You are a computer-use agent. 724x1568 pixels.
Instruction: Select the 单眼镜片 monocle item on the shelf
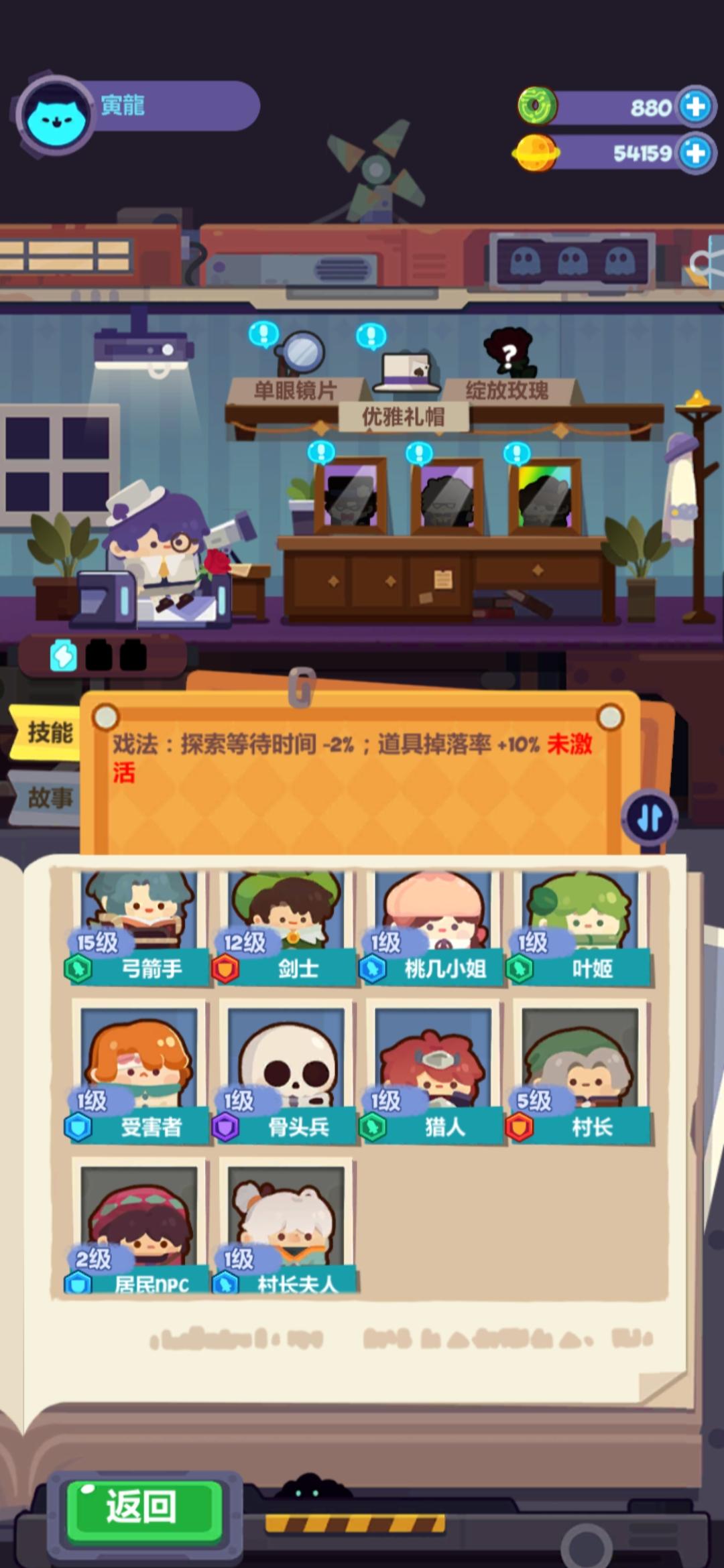(x=301, y=358)
